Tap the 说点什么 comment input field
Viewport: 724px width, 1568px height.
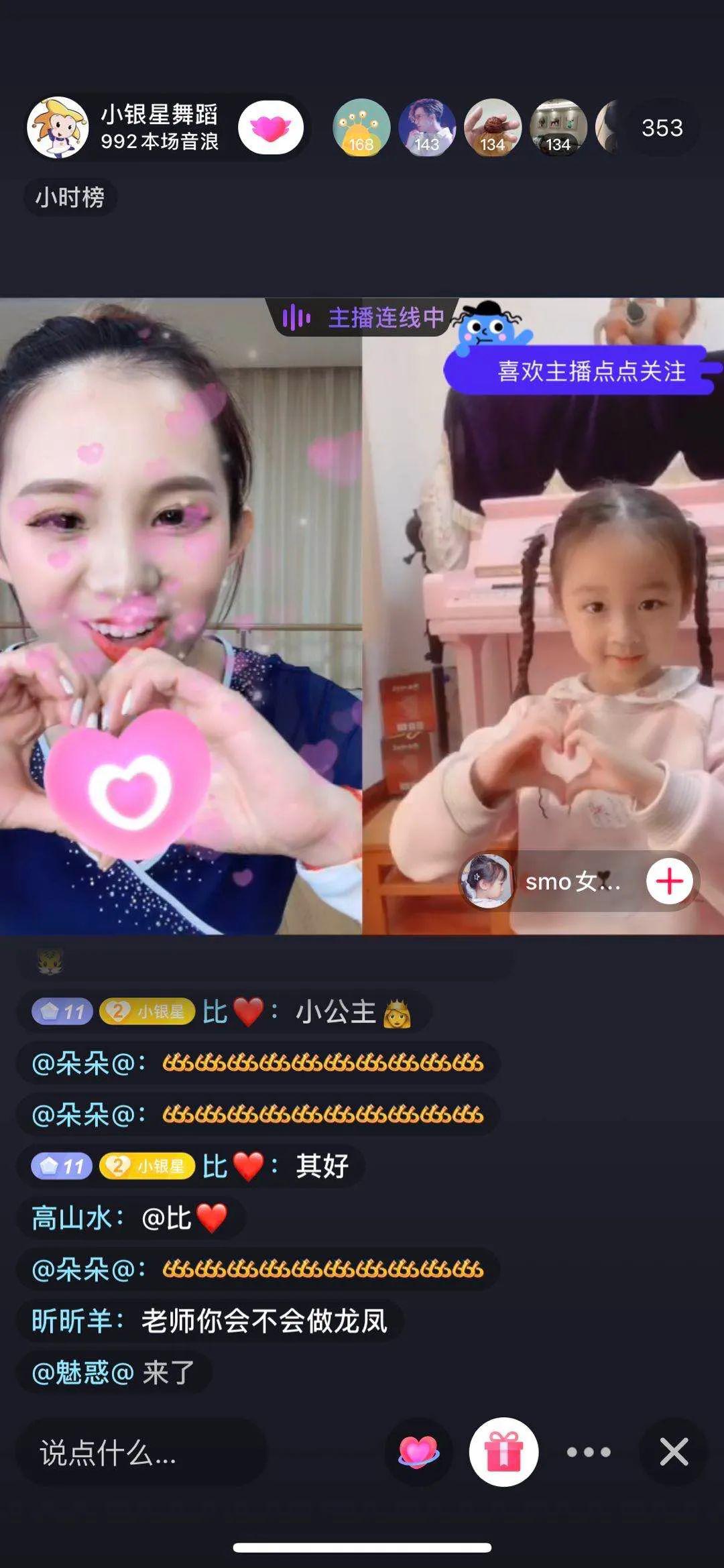pyautogui.click(x=141, y=1452)
